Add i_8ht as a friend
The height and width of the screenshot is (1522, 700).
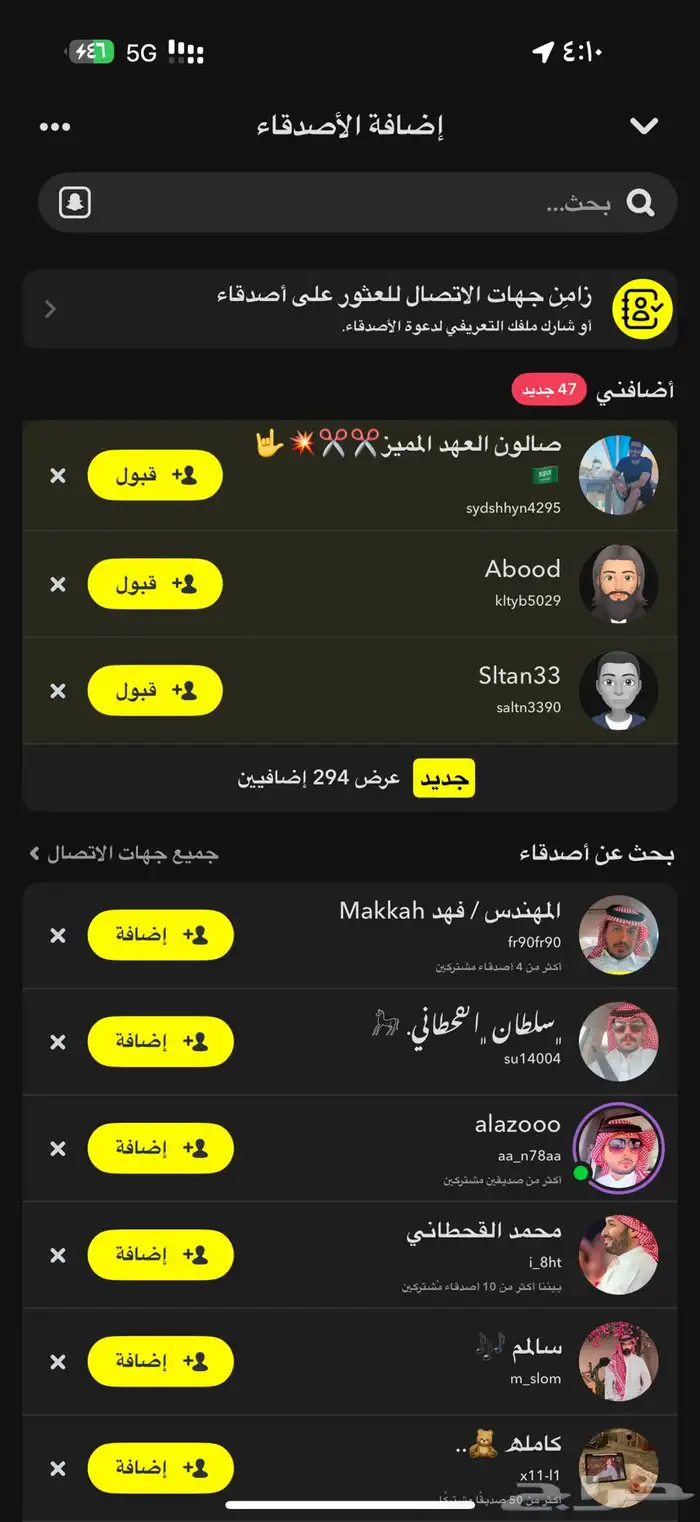click(x=160, y=1255)
